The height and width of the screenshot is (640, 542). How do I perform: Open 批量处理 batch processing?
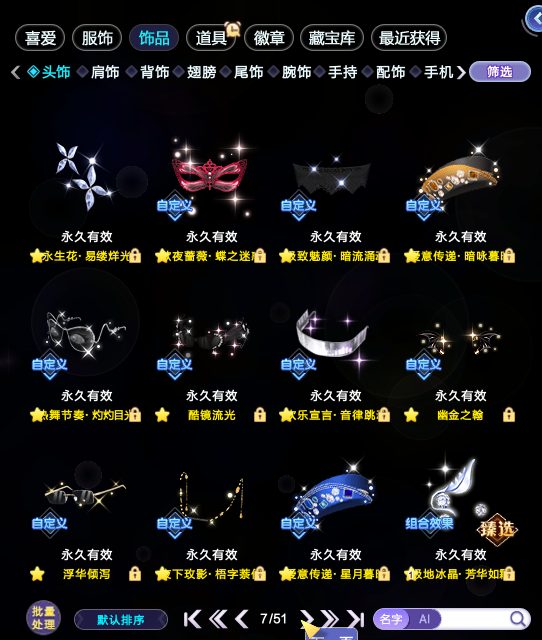[44, 618]
